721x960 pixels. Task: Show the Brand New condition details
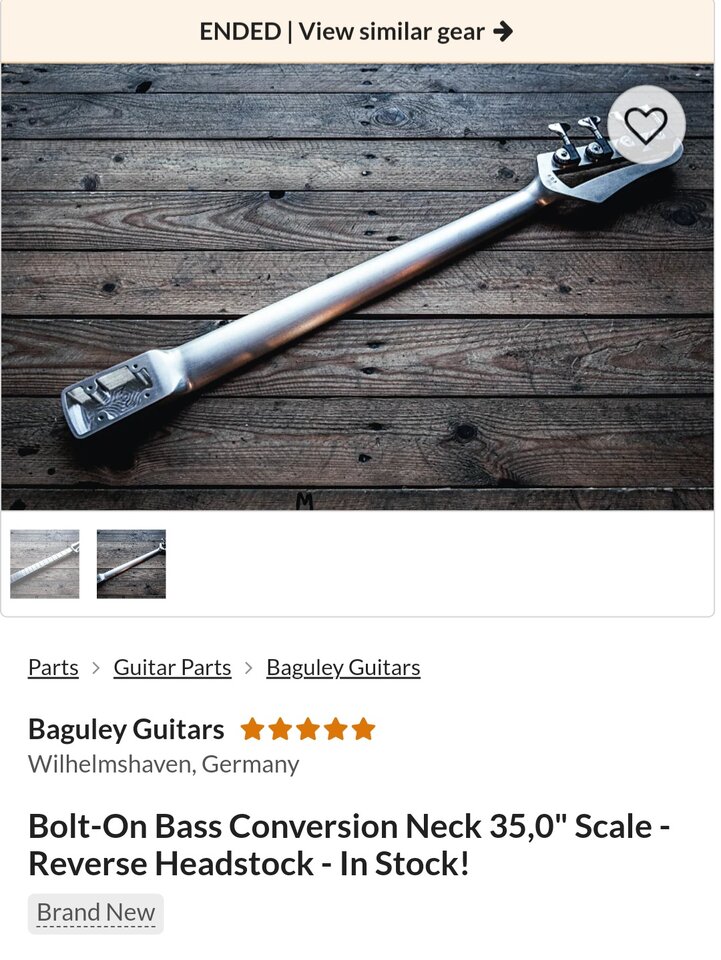(96, 913)
